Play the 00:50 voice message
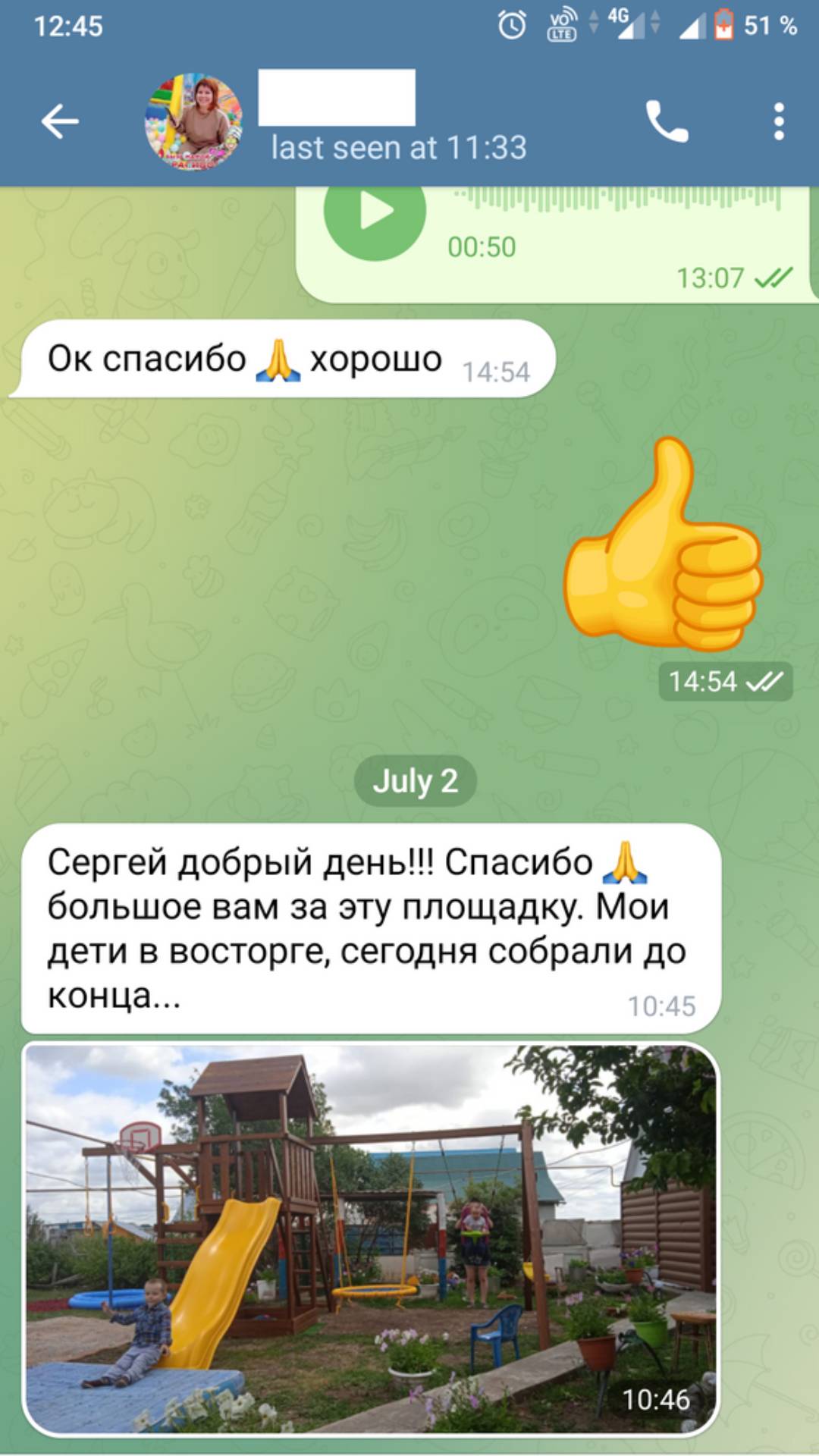This screenshot has width=819, height=1456. coord(375,213)
